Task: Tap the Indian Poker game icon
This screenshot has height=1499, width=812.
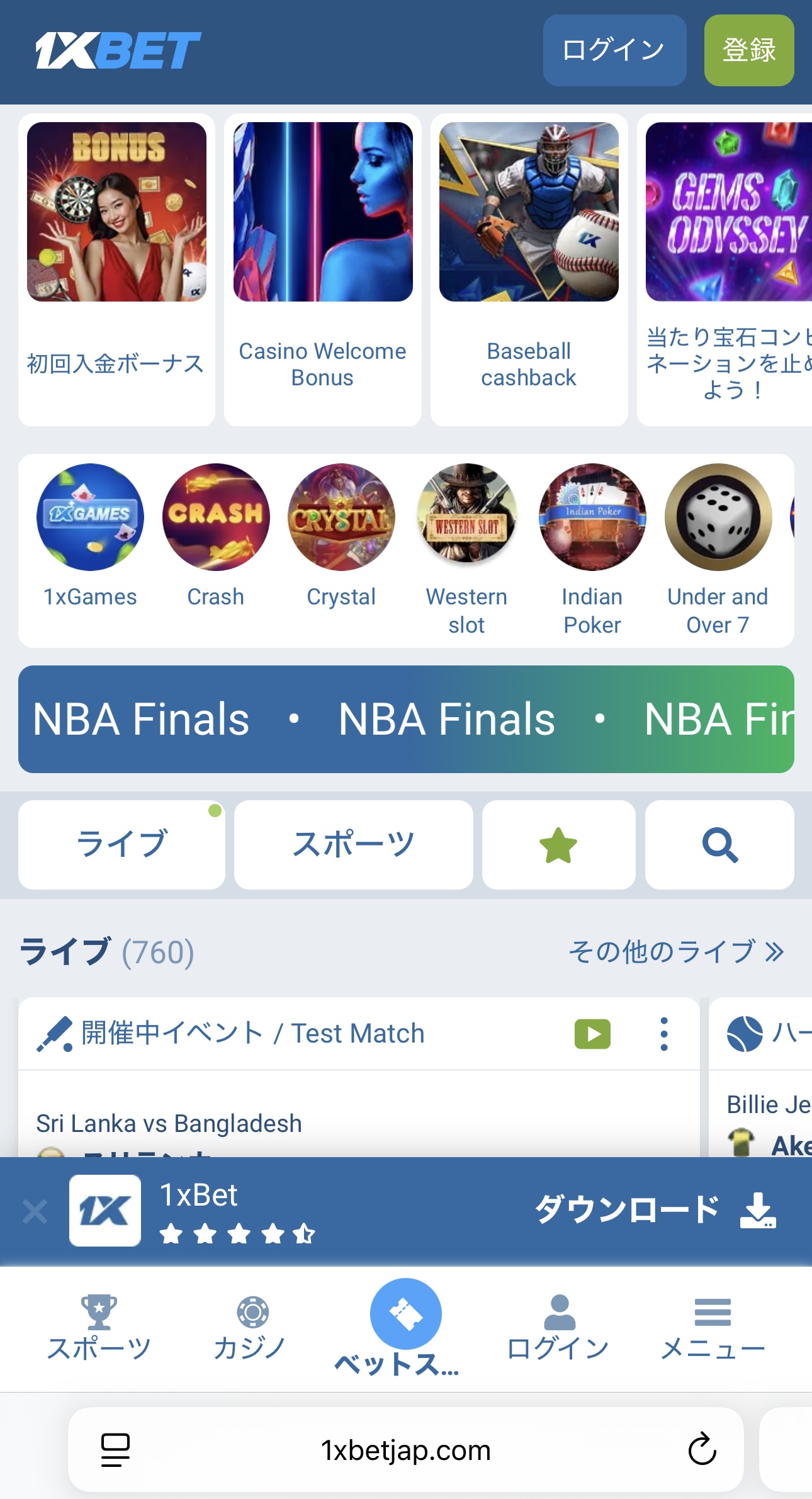Action: (x=592, y=516)
